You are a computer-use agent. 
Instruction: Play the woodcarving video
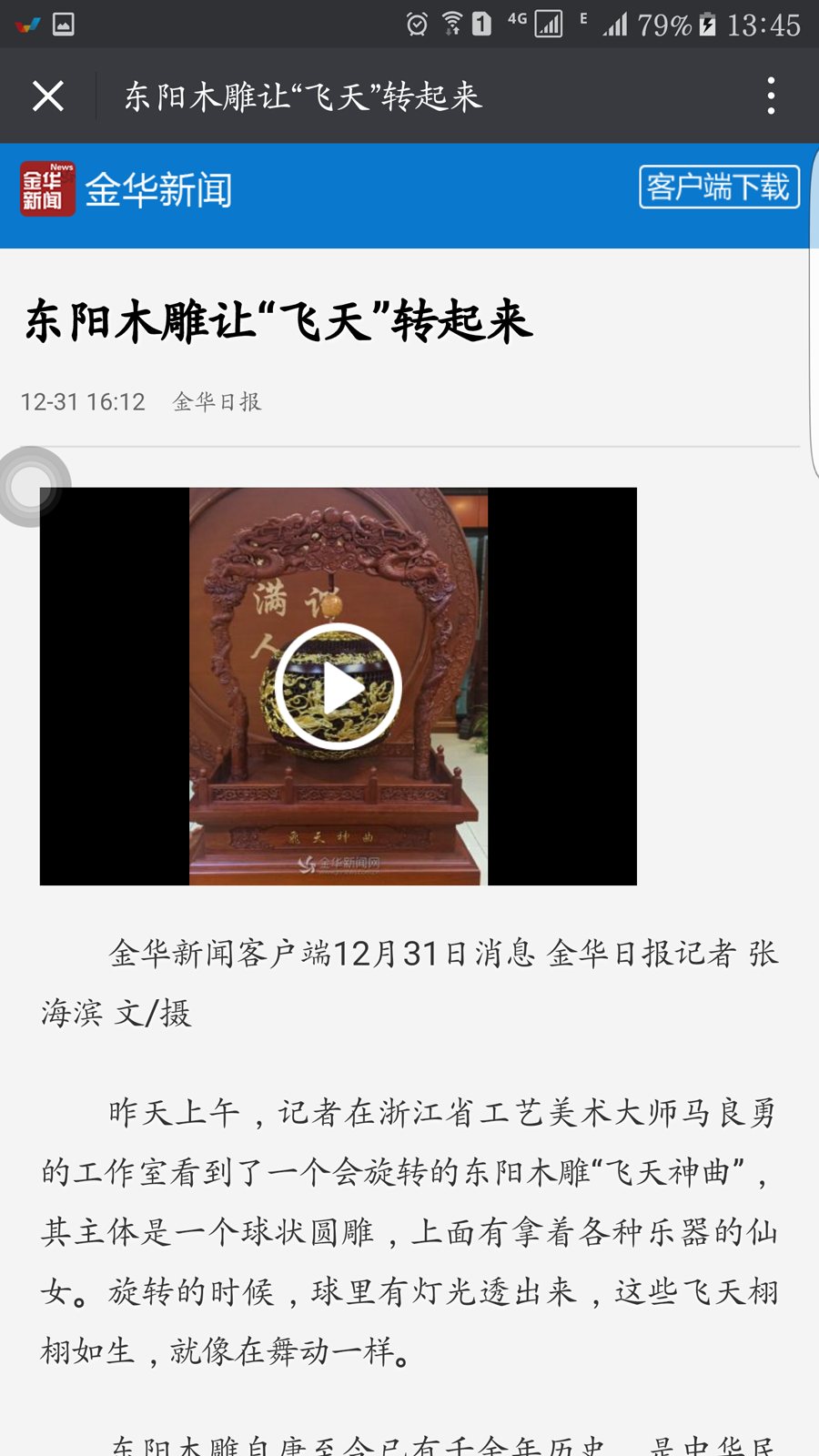click(x=338, y=686)
